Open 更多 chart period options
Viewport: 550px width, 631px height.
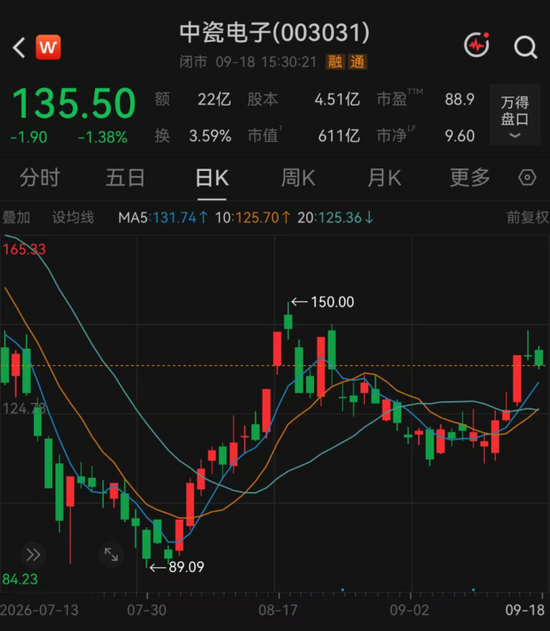[470, 177]
